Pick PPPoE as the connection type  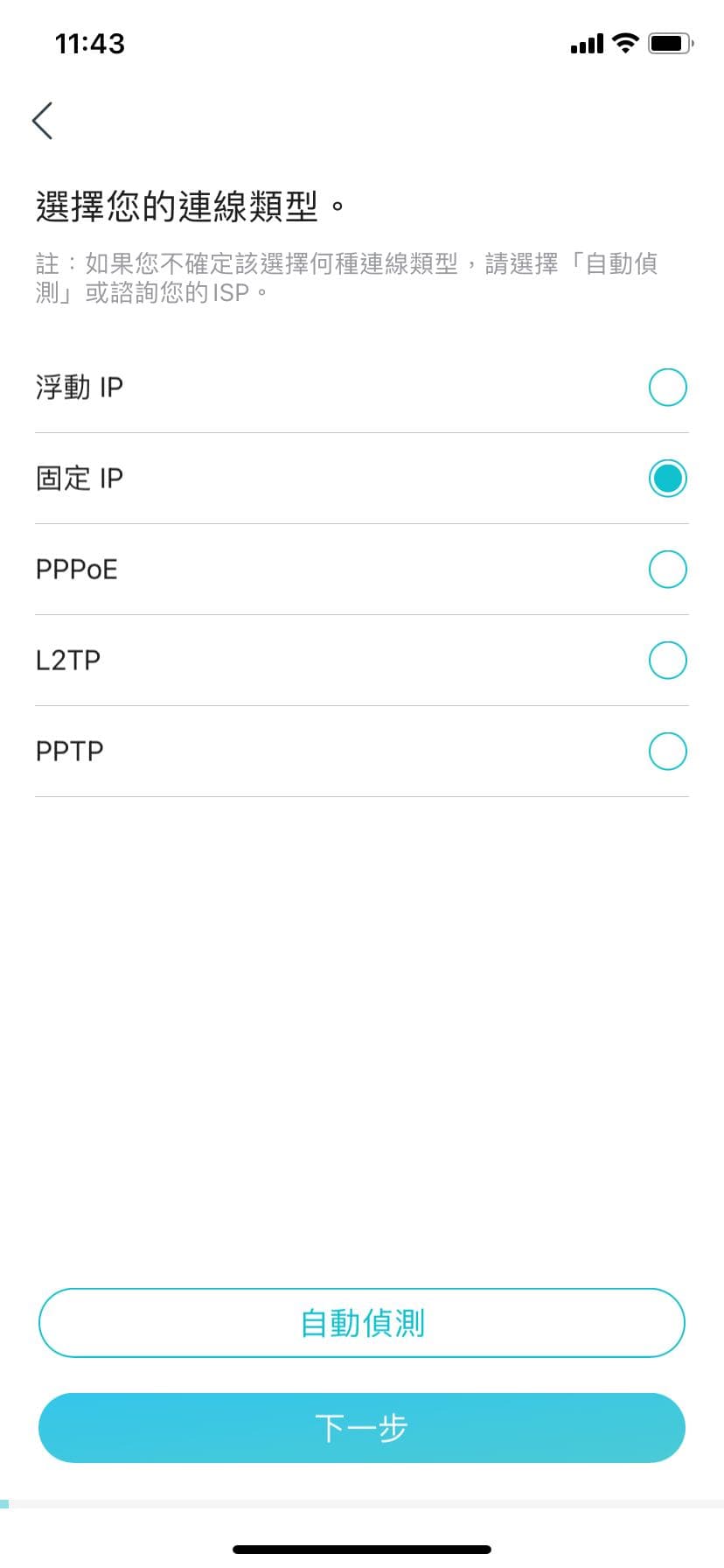(667, 570)
